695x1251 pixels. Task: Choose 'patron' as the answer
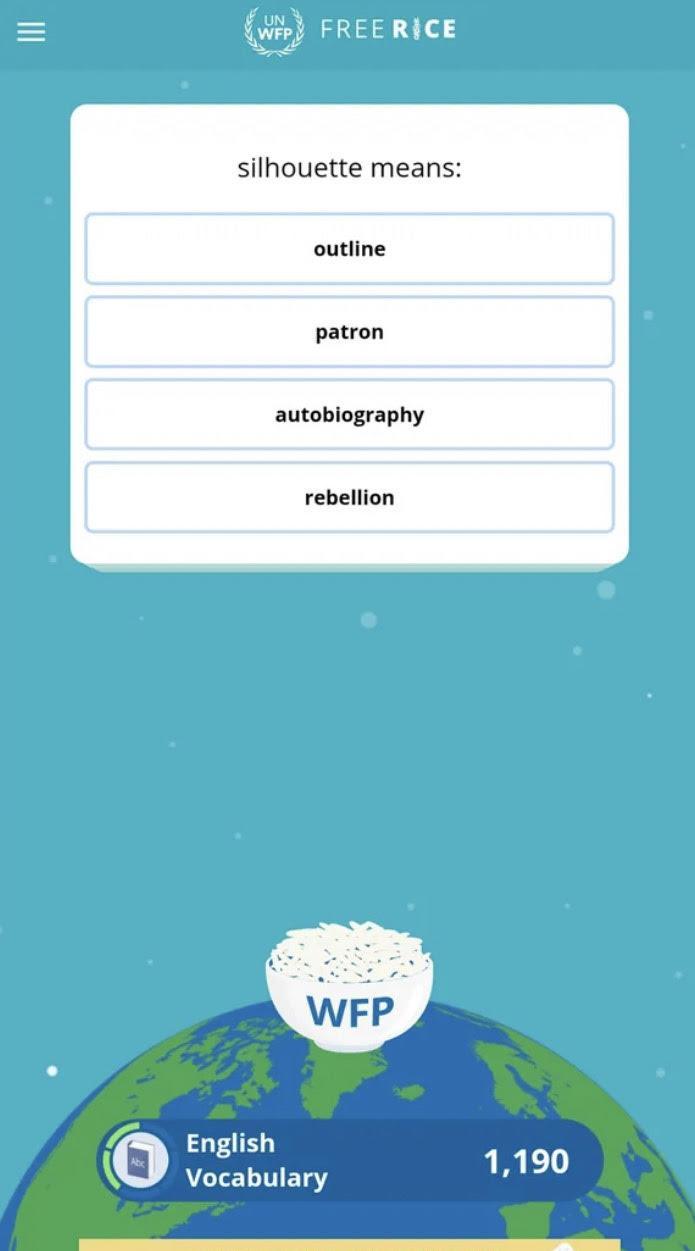pyautogui.click(x=349, y=332)
